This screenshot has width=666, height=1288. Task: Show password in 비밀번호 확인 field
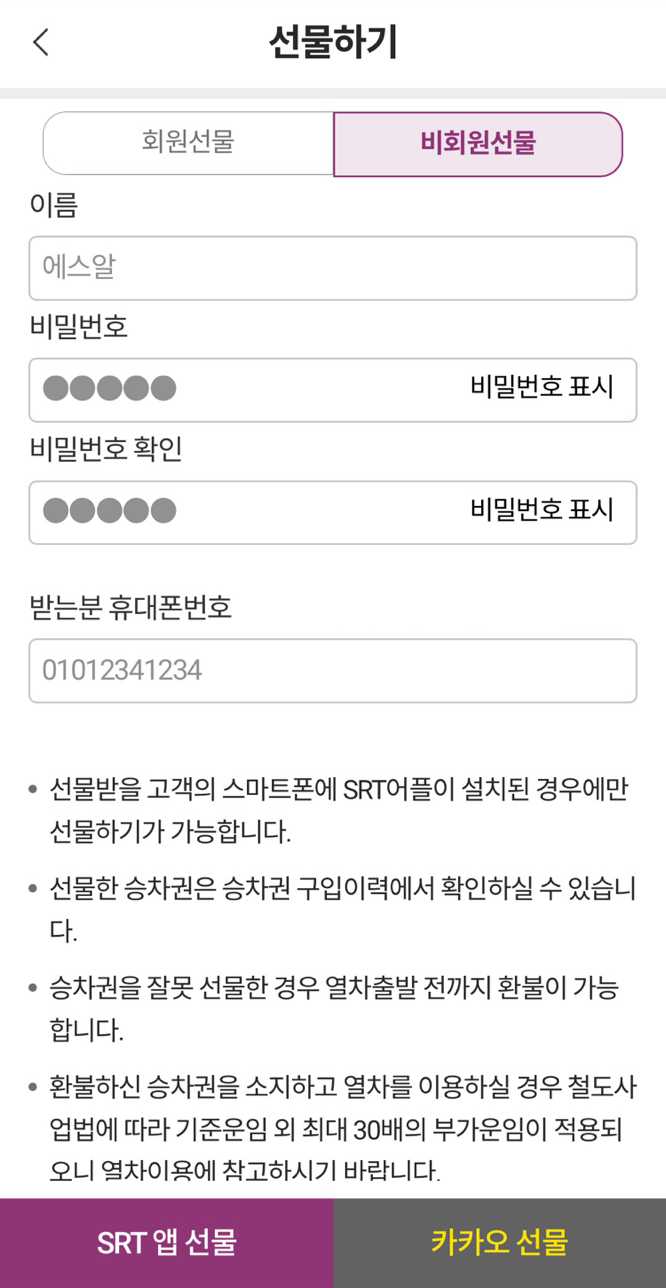[x=541, y=510]
